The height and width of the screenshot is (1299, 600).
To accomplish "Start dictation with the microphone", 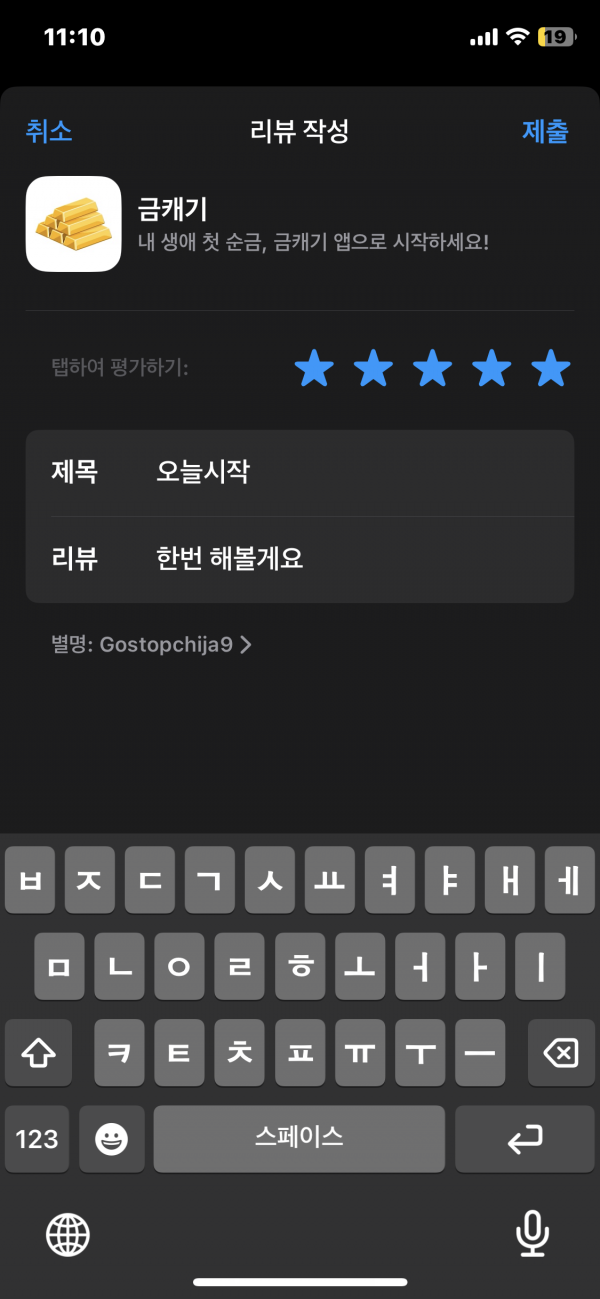I will point(532,1235).
